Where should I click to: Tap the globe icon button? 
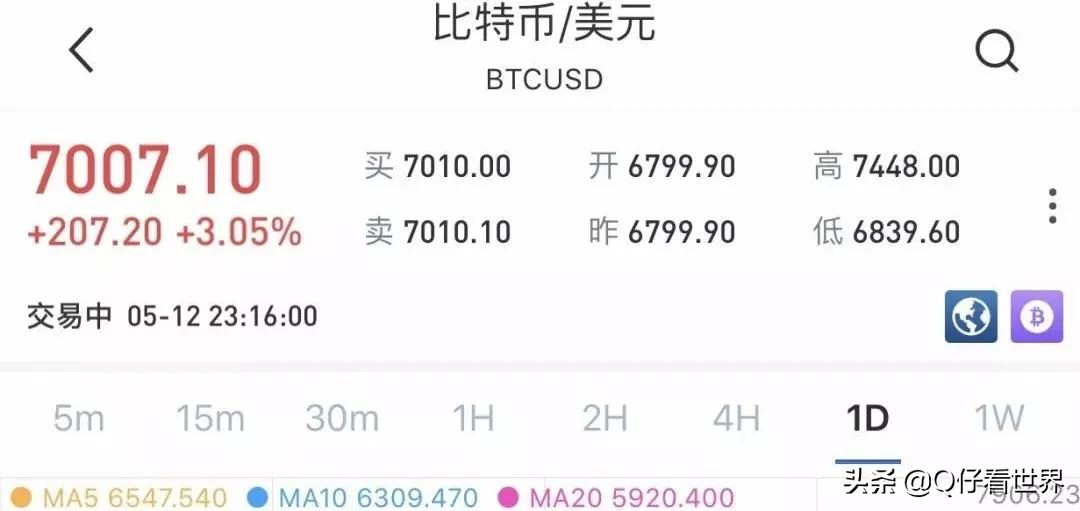click(971, 317)
